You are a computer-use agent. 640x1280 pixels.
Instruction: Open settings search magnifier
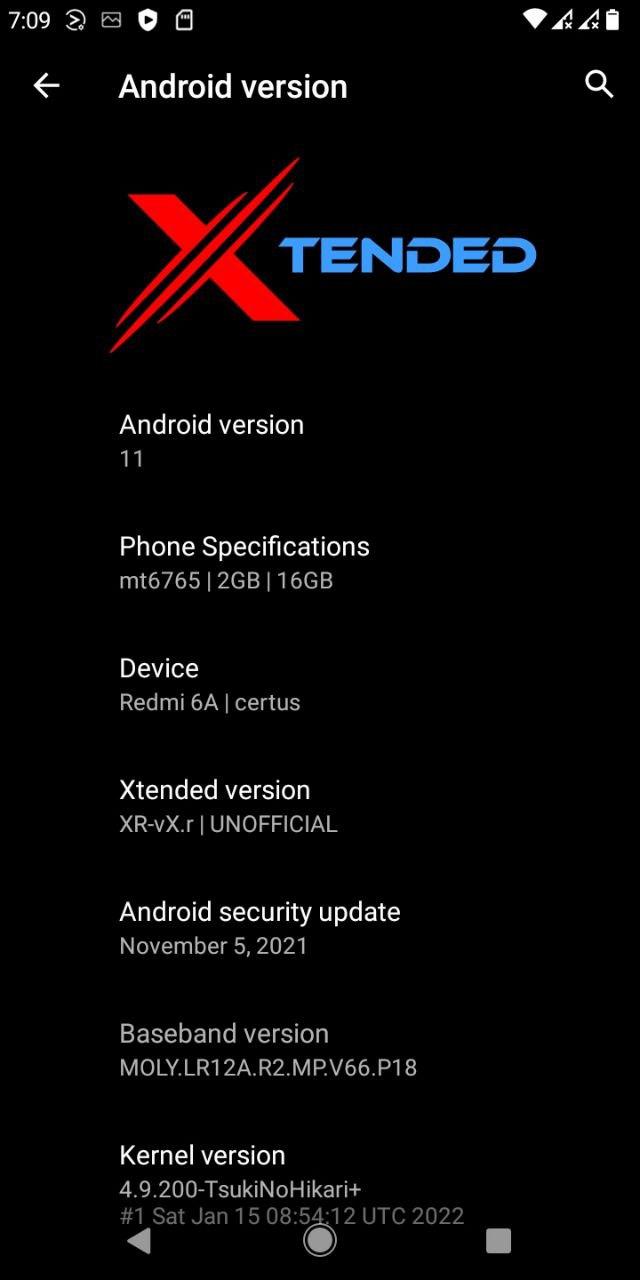click(x=598, y=85)
